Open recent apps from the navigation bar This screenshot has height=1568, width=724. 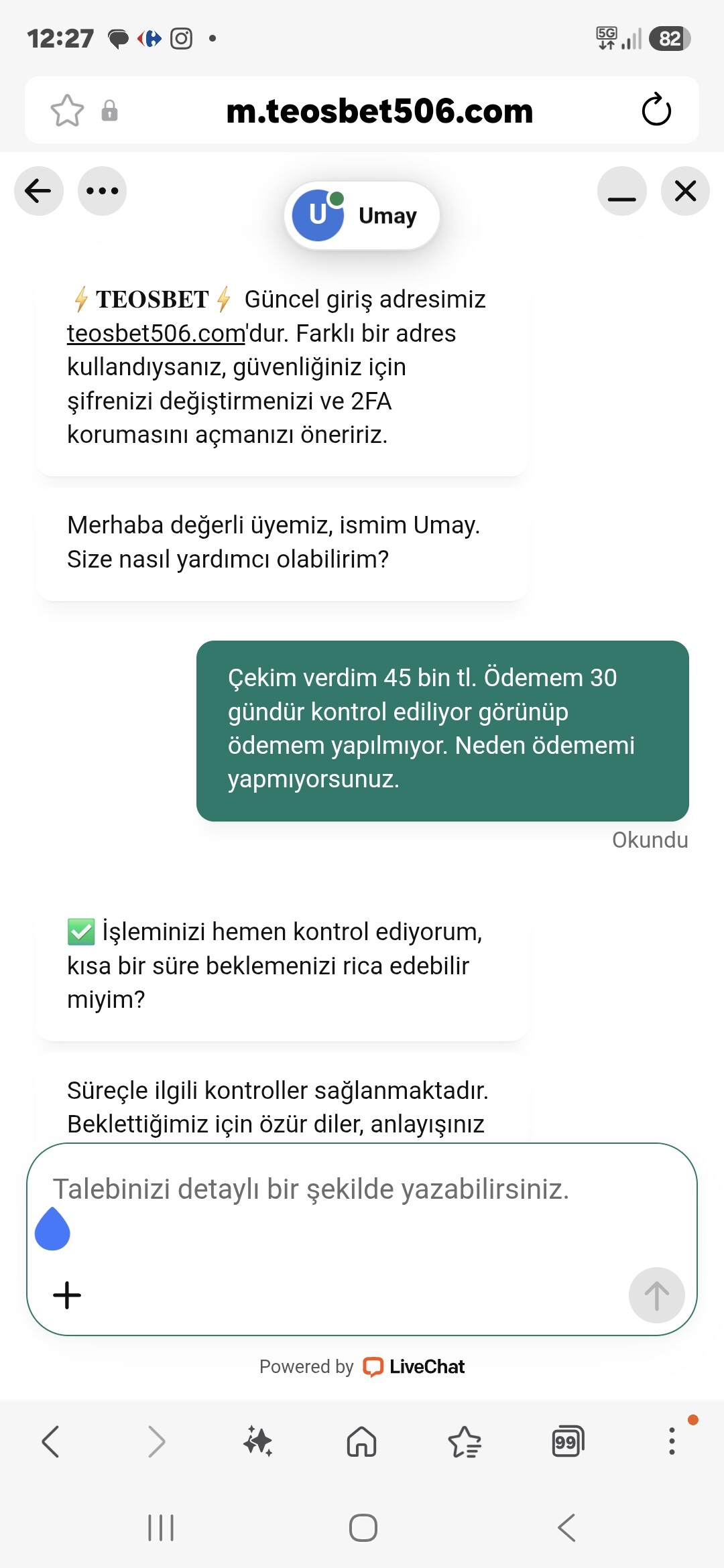[x=161, y=1528]
